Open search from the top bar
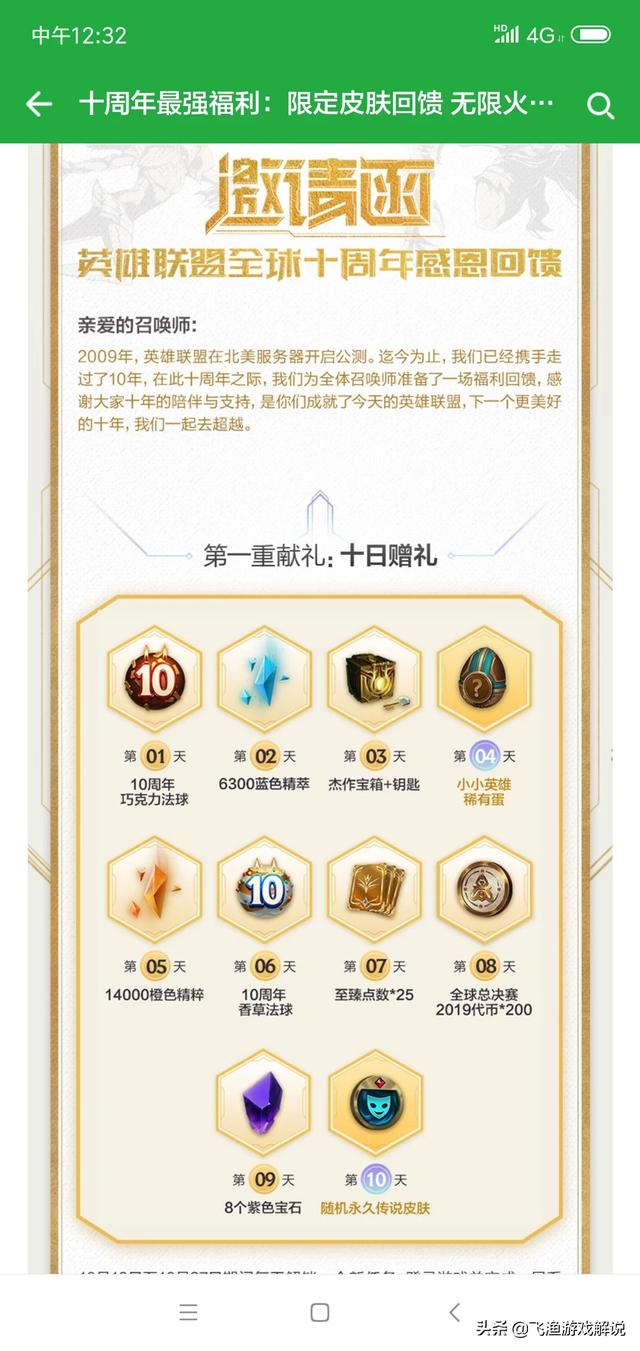The height and width of the screenshot is (1351, 640). [600, 105]
